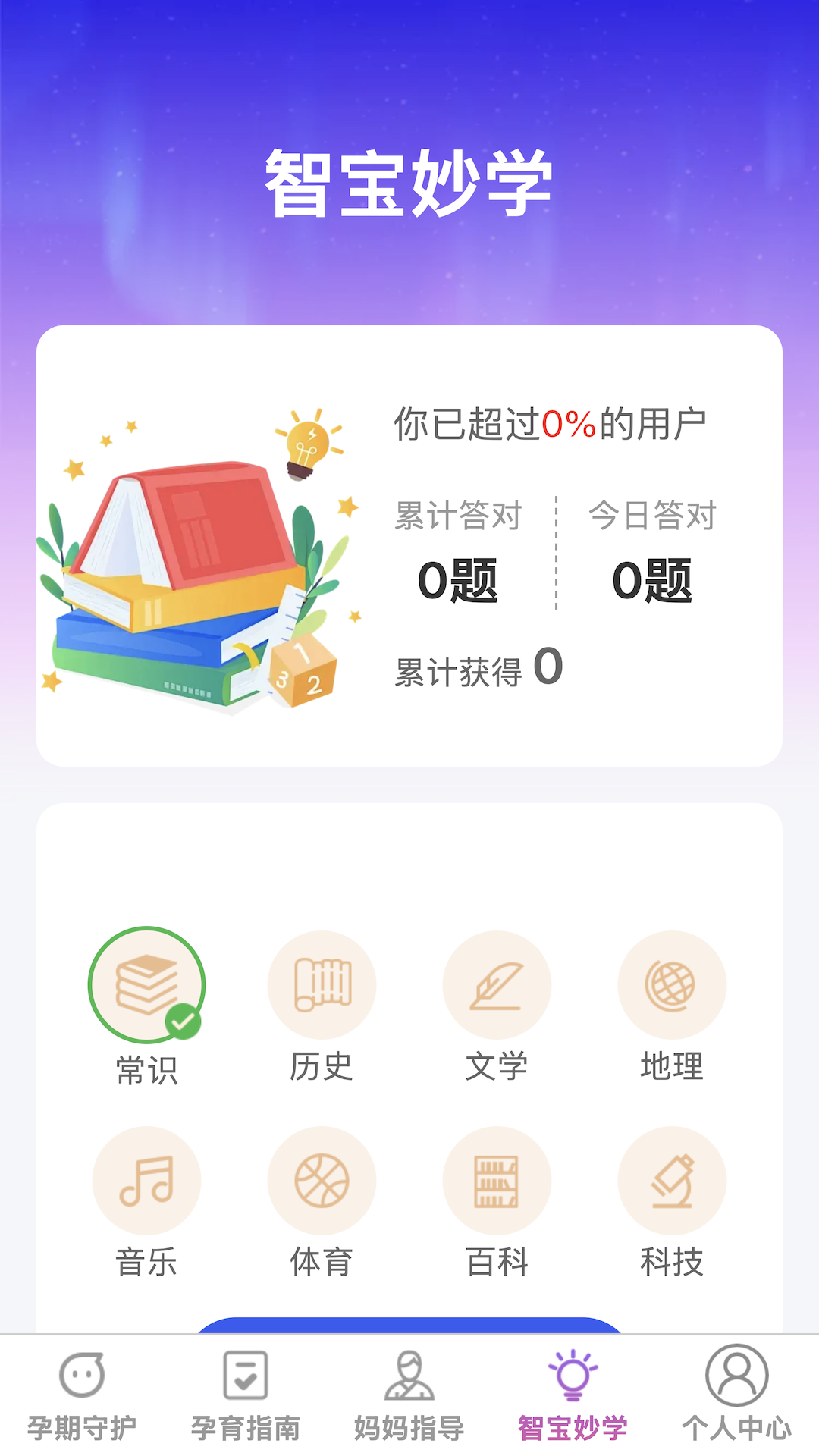Open the 个人中心 tab
The image size is (819, 1456).
pyautogui.click(x=736, y=1395)
